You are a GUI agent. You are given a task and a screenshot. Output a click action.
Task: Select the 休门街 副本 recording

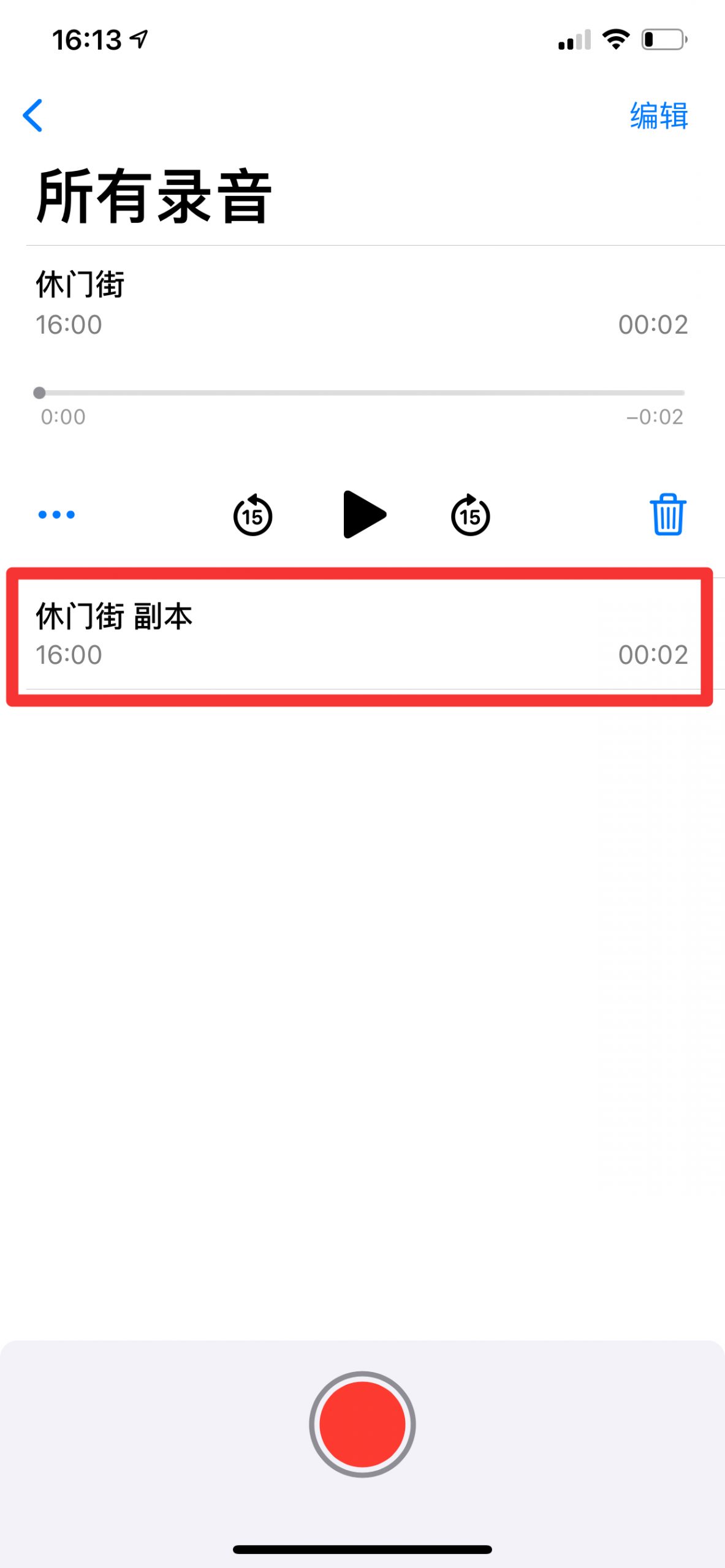point(362,635)
